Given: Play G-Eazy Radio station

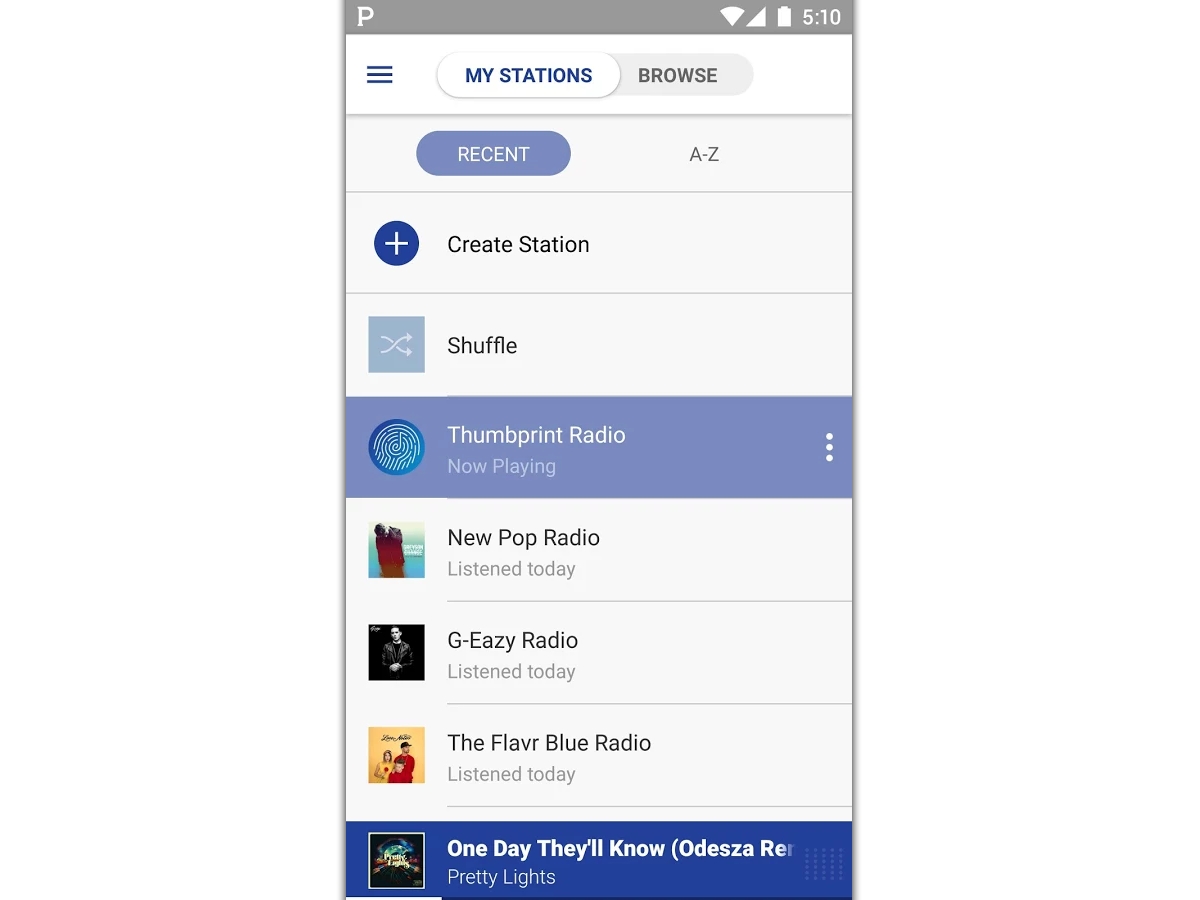Looking at the screenshot, I should (x=512, y=653).
